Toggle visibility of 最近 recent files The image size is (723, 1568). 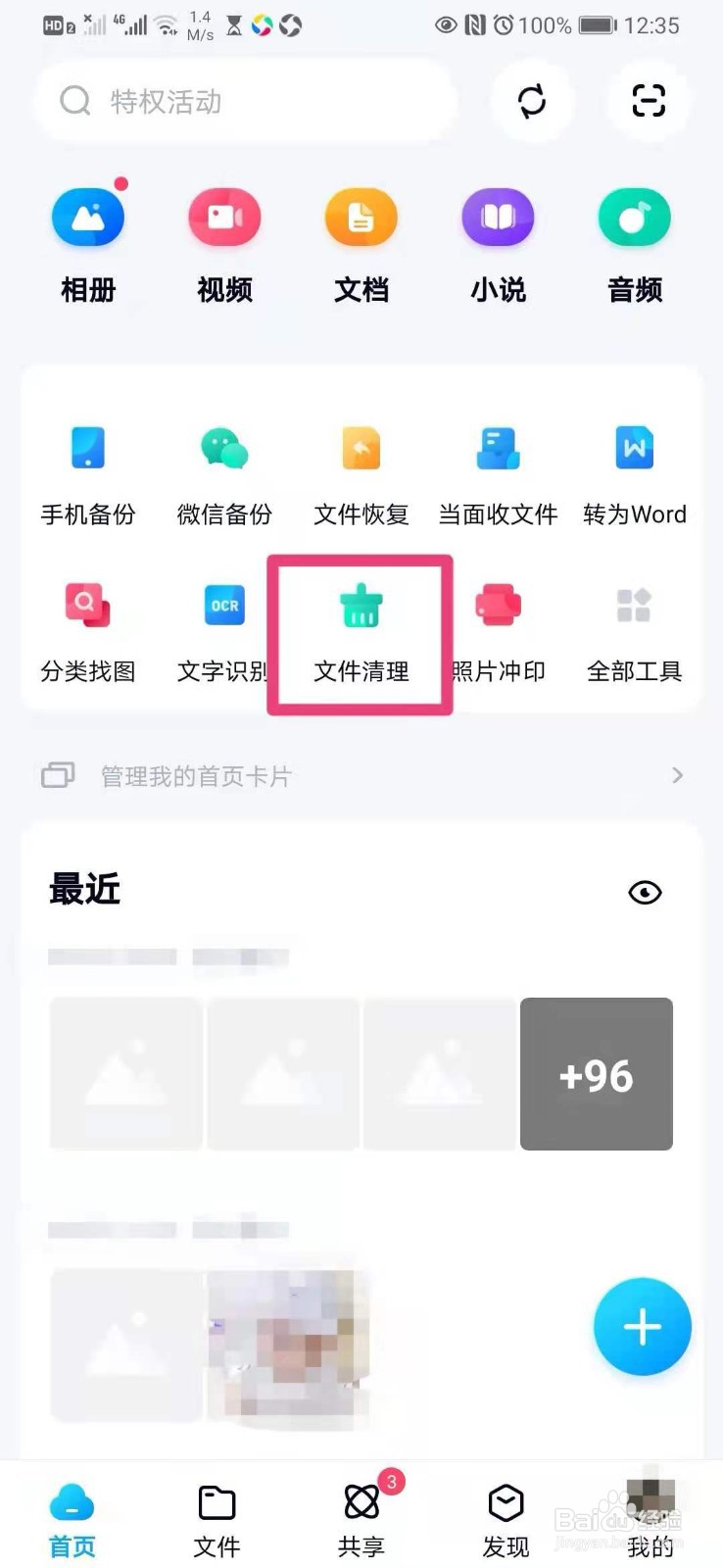645,892
